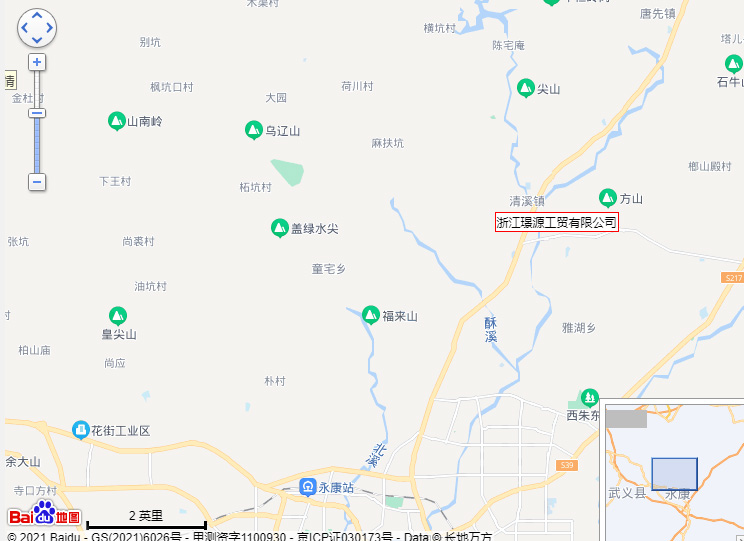The image size is (744, 541).
Task: Pan the map up with the arrow
Action: 37,17
